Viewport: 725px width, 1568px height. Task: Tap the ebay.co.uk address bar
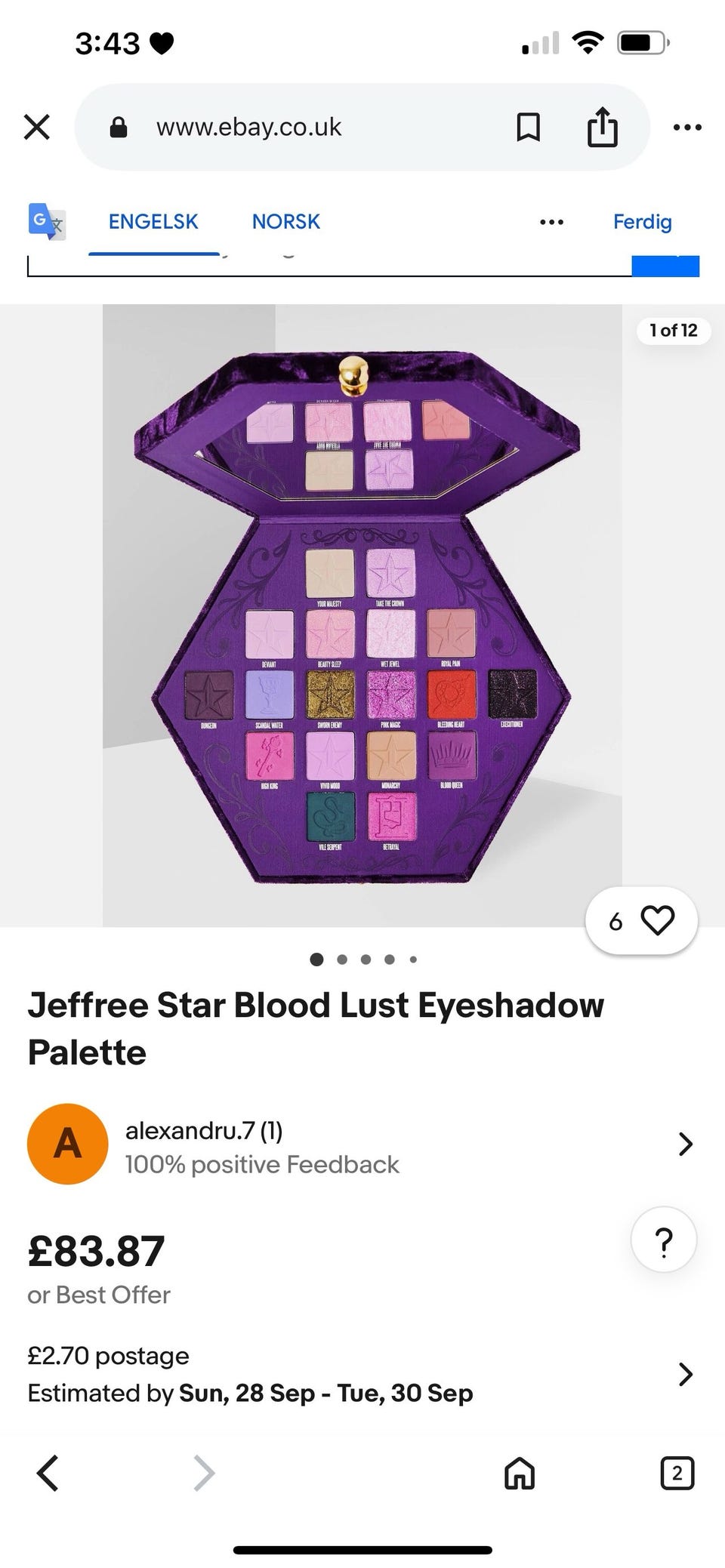click(x=310, y=127)
